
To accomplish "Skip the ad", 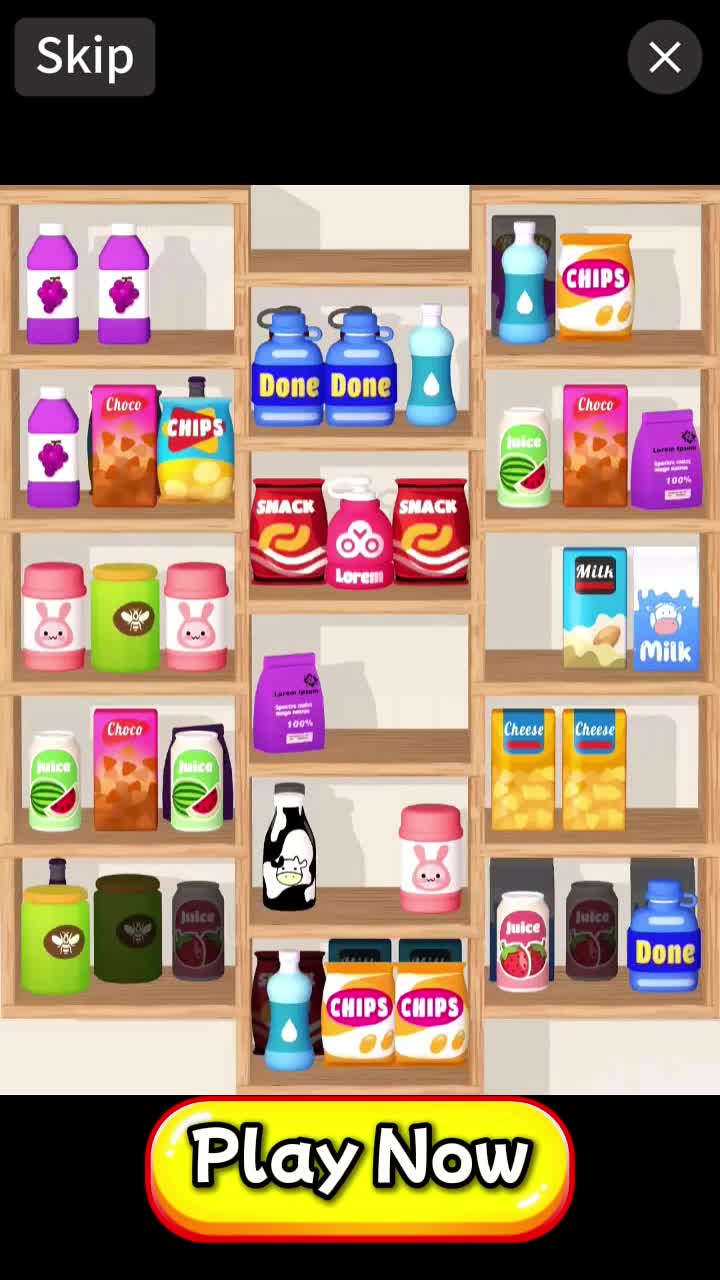I will coord(85,56).
